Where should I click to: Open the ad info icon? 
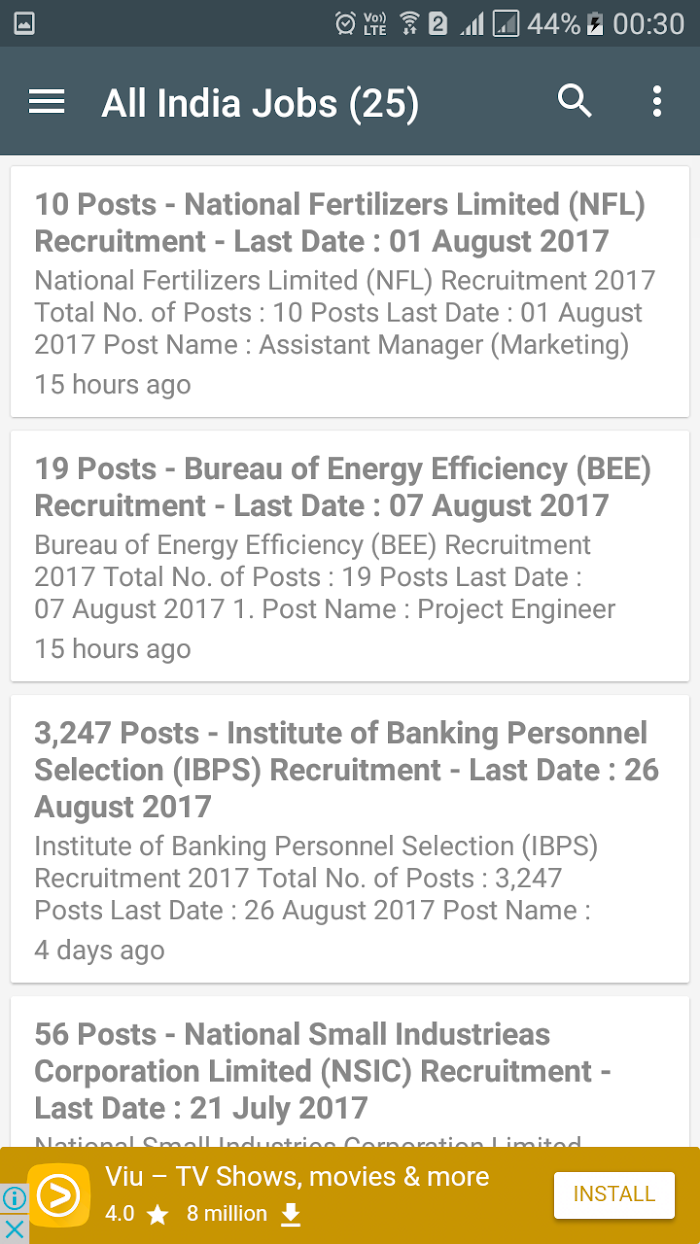13,1199
